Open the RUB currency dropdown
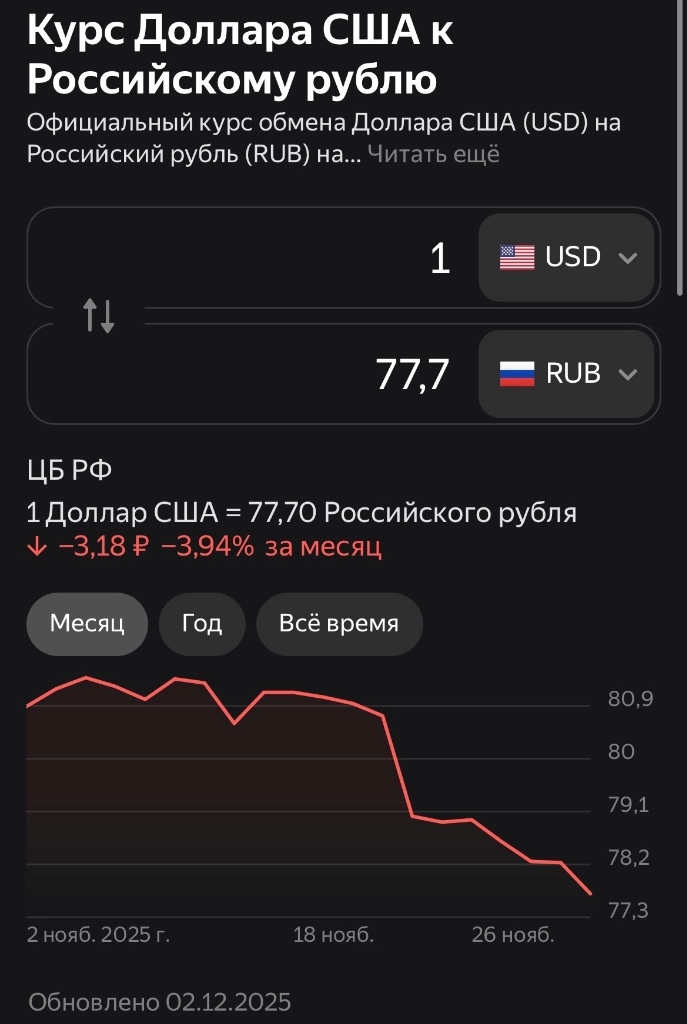 (x=567, y=374)
